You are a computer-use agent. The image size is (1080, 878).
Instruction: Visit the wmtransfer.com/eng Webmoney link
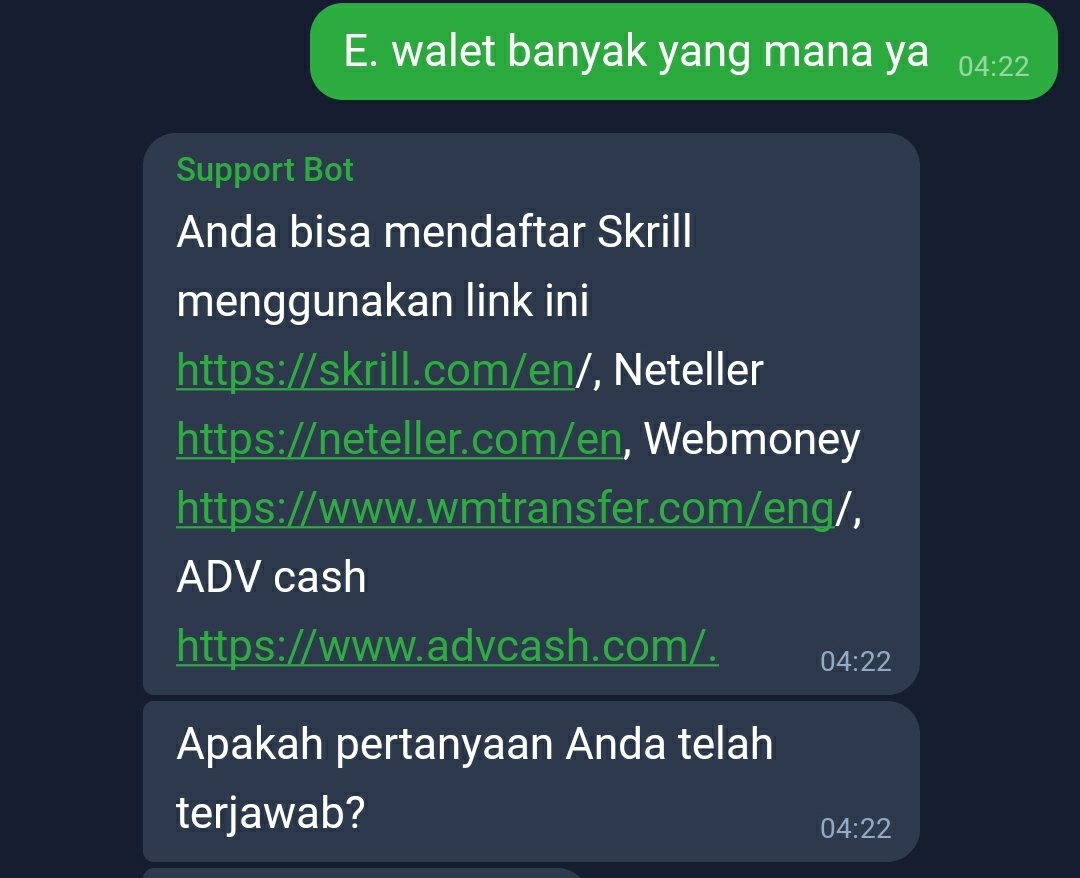(x=505, y=509)
